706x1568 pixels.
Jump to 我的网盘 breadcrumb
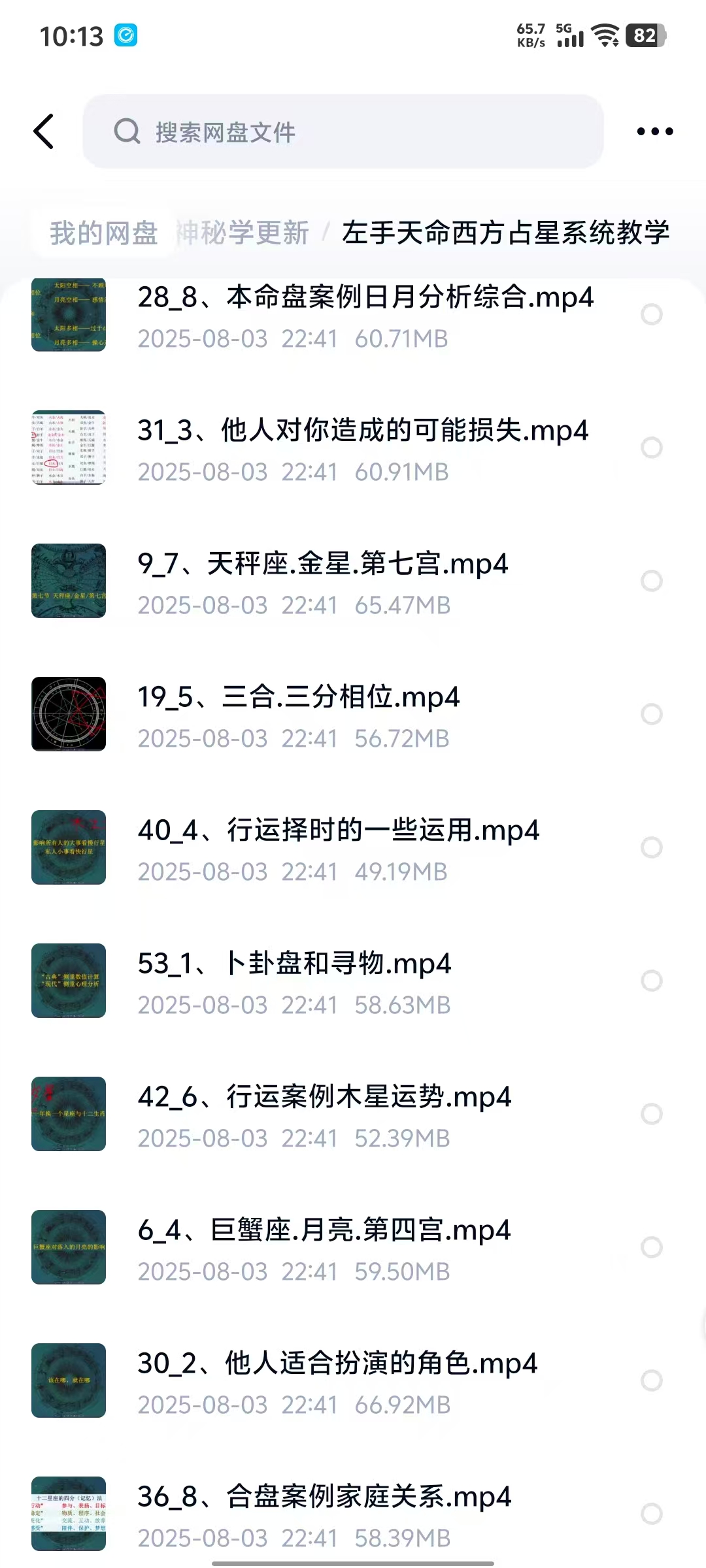(104, 233)
